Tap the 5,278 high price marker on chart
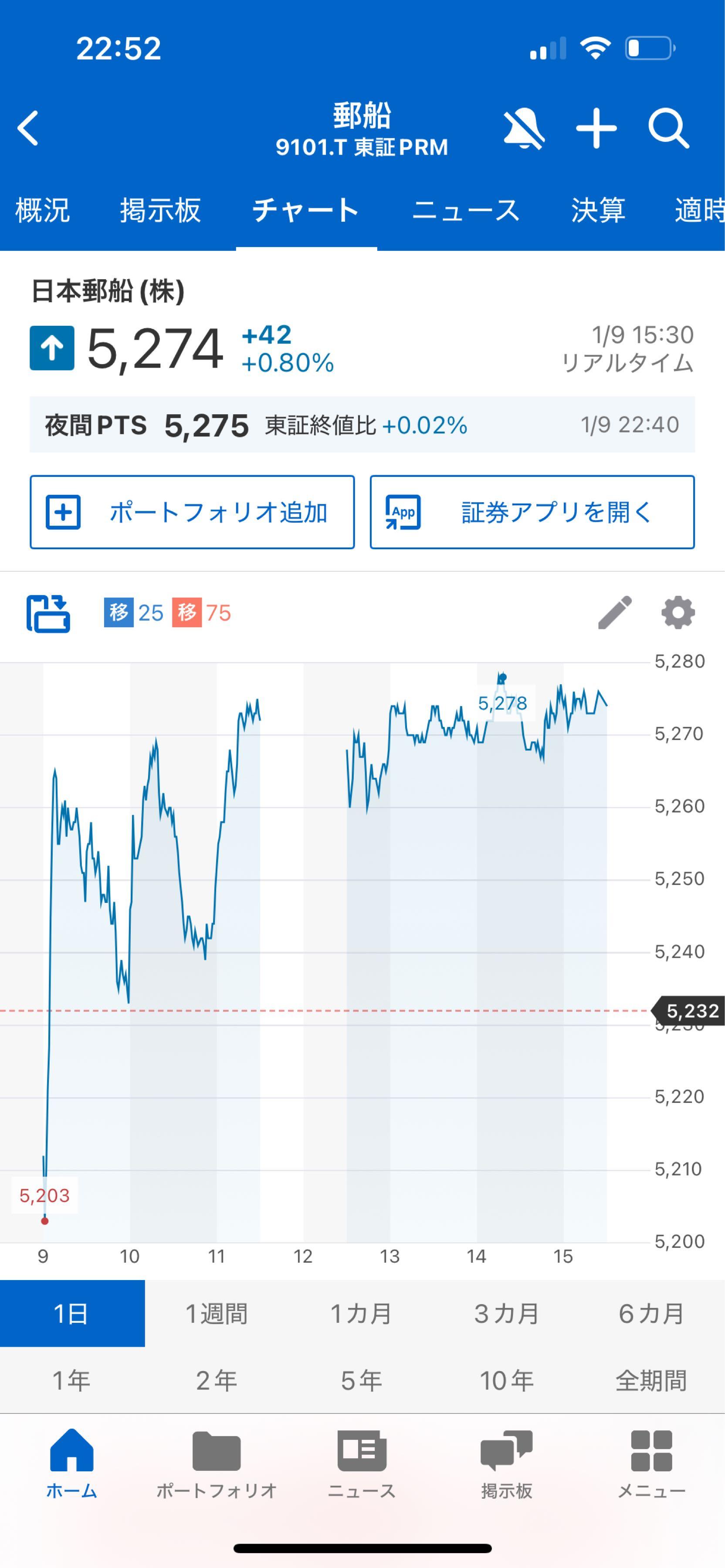The image size is (725, 1568). pyautogui.click(x=503, y=703)
